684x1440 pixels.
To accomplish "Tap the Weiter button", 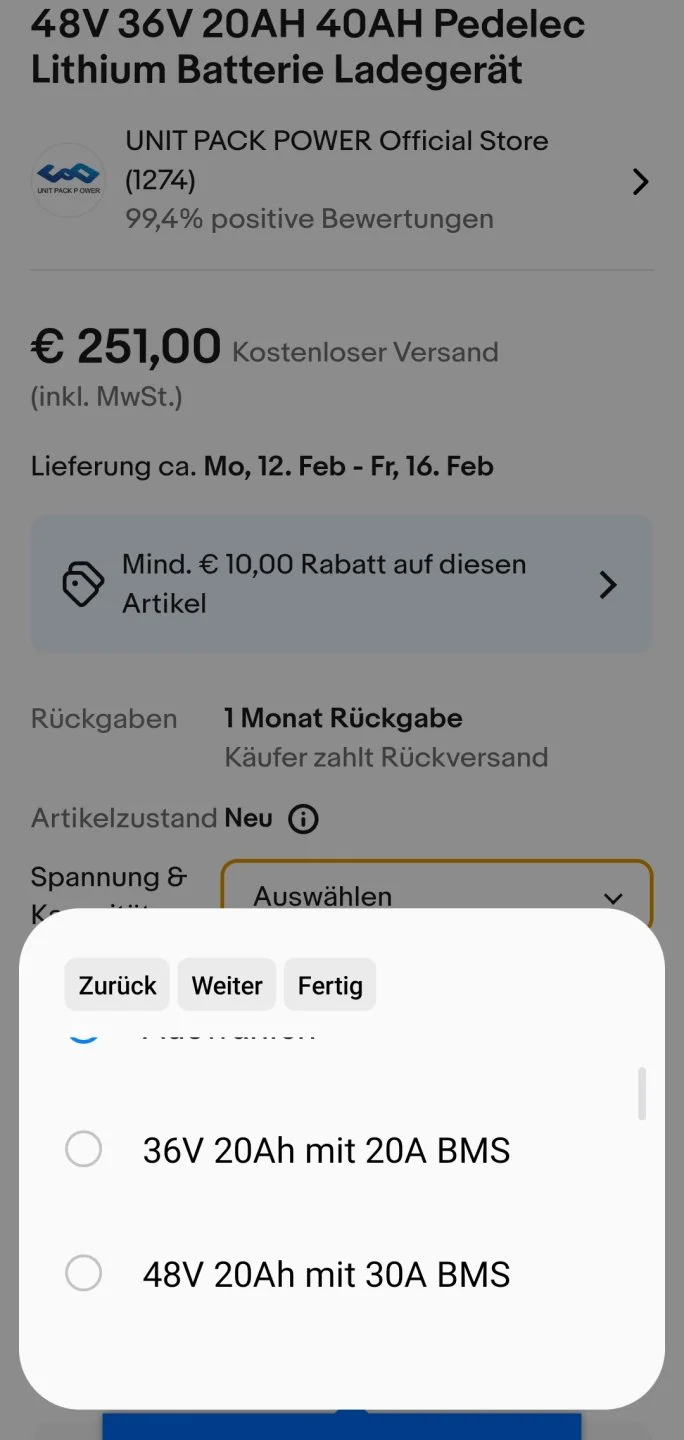I will click(227, 985).
